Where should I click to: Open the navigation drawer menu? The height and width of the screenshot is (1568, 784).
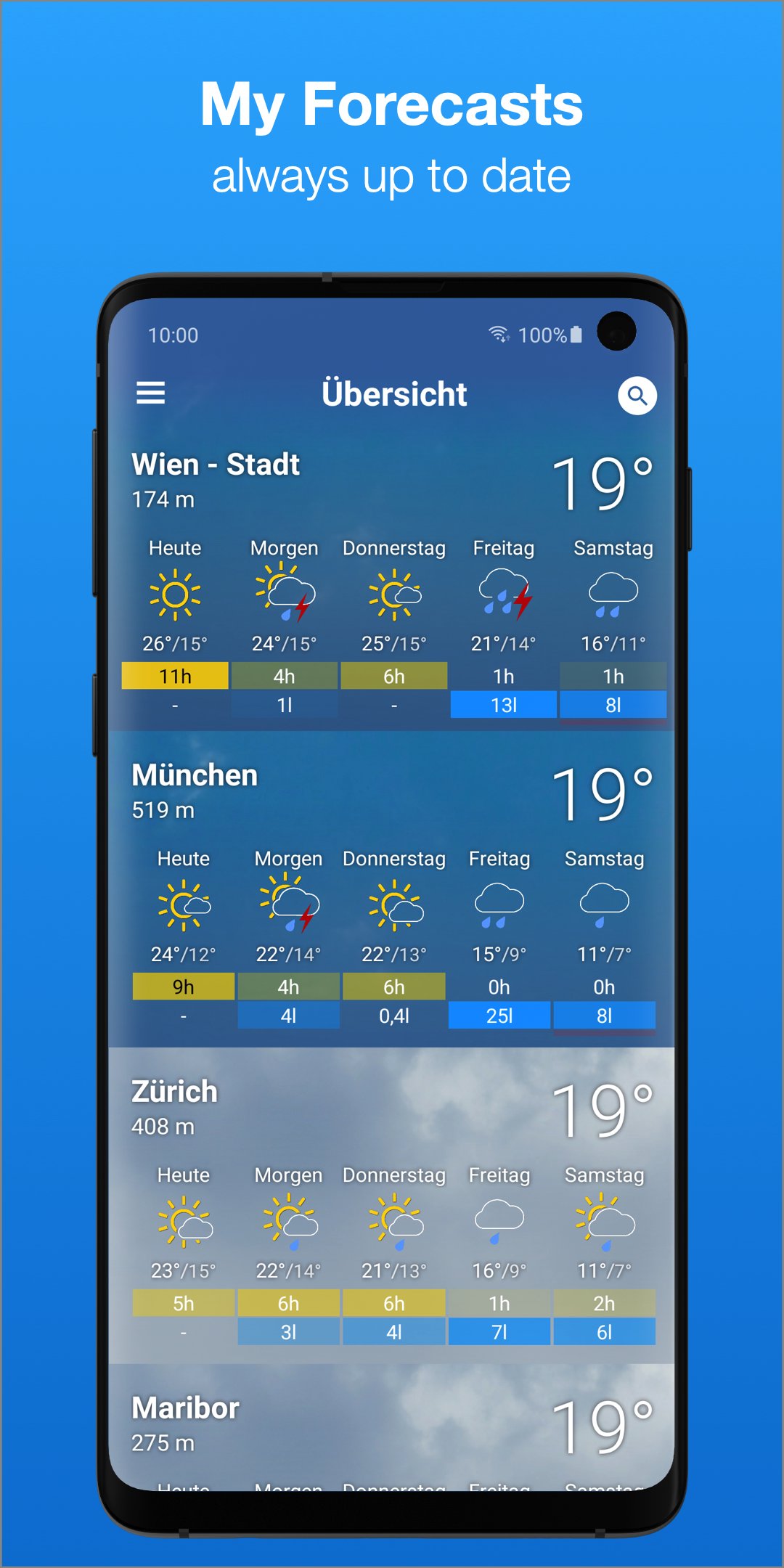tap(151, 393)
